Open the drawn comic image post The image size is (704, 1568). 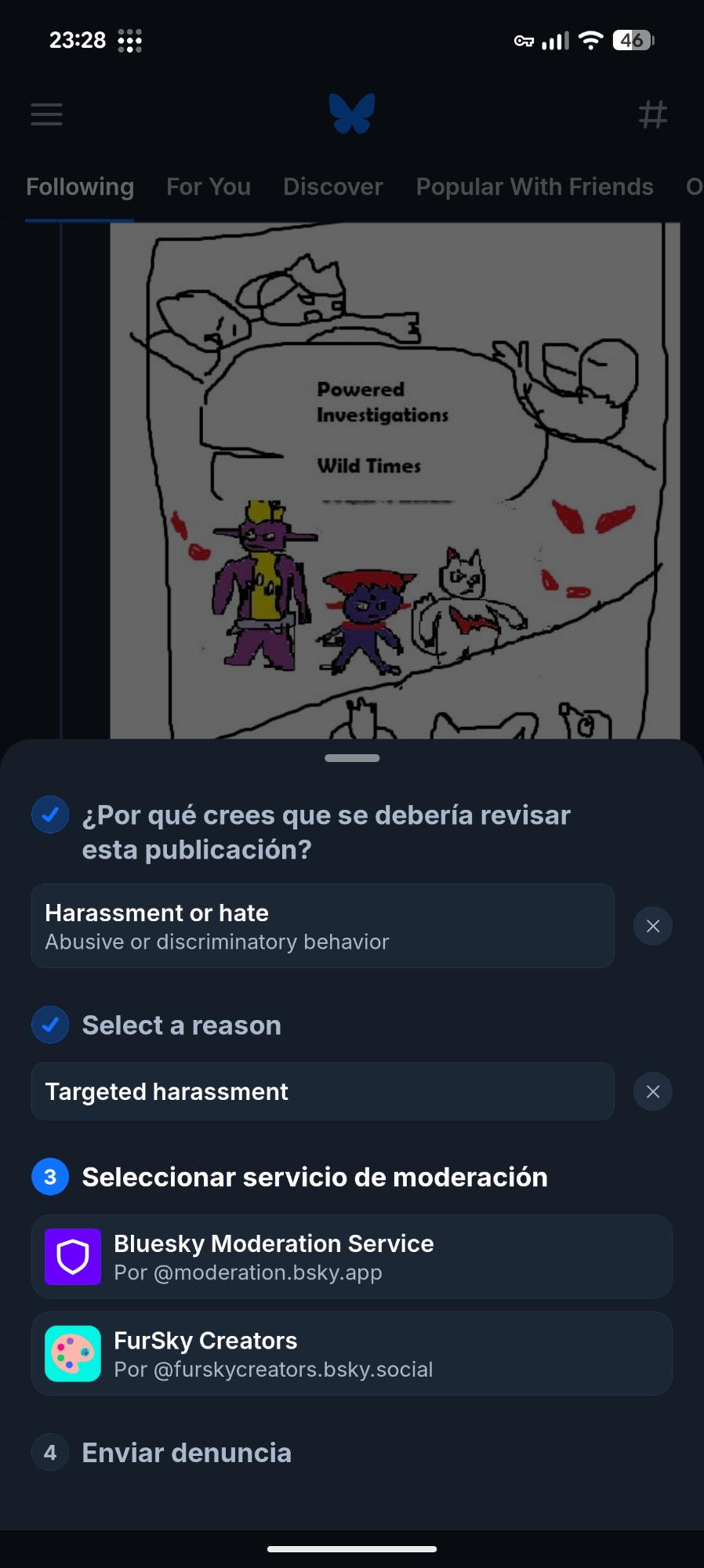[x=394, y=480]
